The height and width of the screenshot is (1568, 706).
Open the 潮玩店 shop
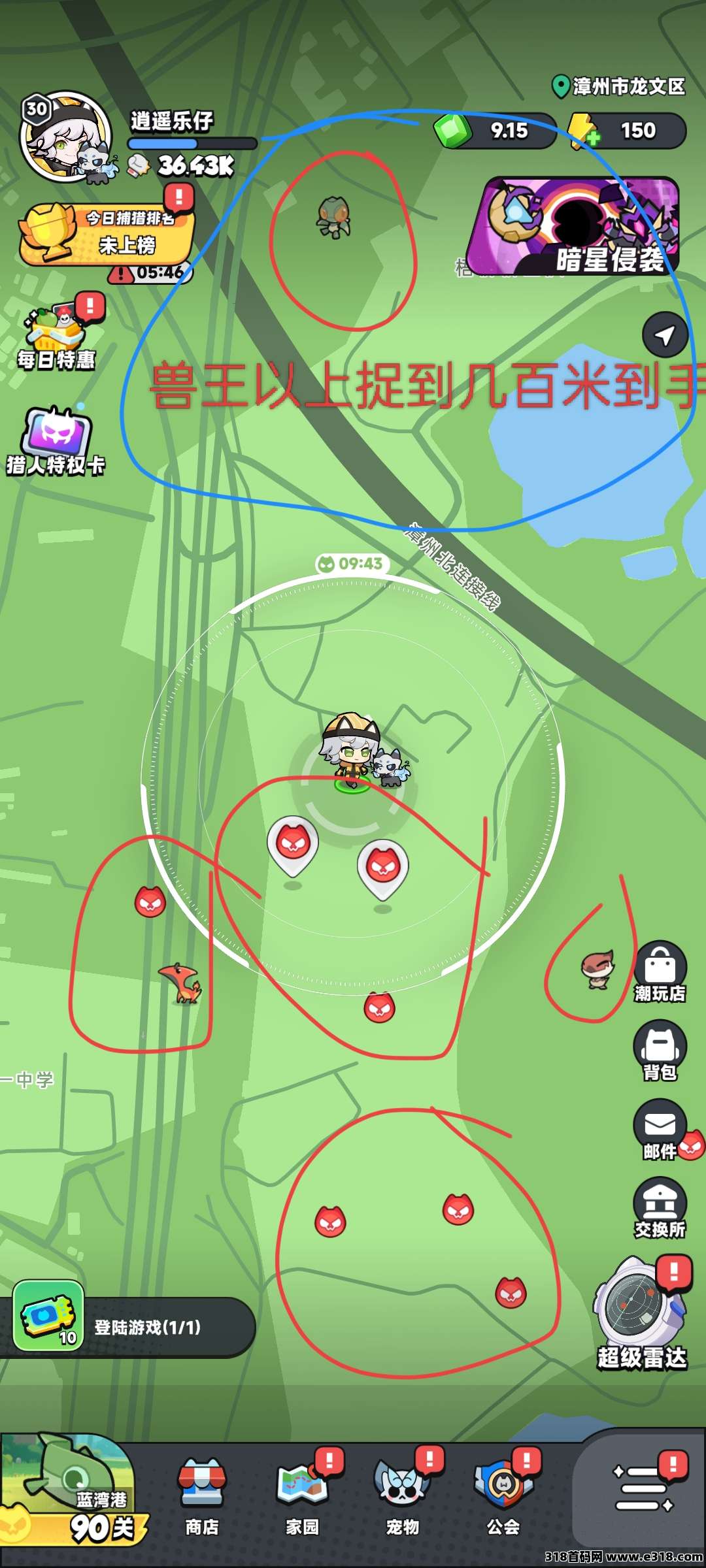click(x=660, y=971)
